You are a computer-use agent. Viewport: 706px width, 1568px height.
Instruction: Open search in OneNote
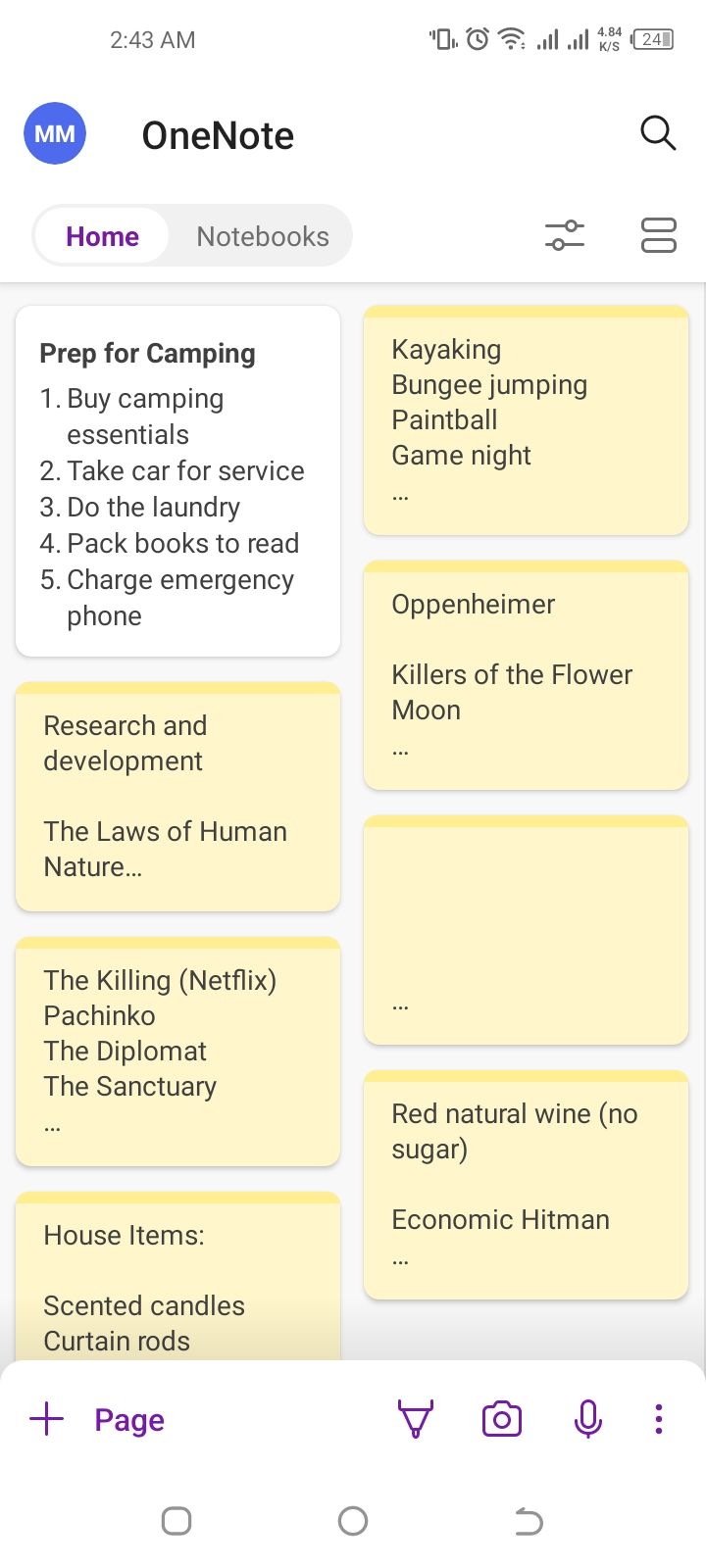click(657, 133)
